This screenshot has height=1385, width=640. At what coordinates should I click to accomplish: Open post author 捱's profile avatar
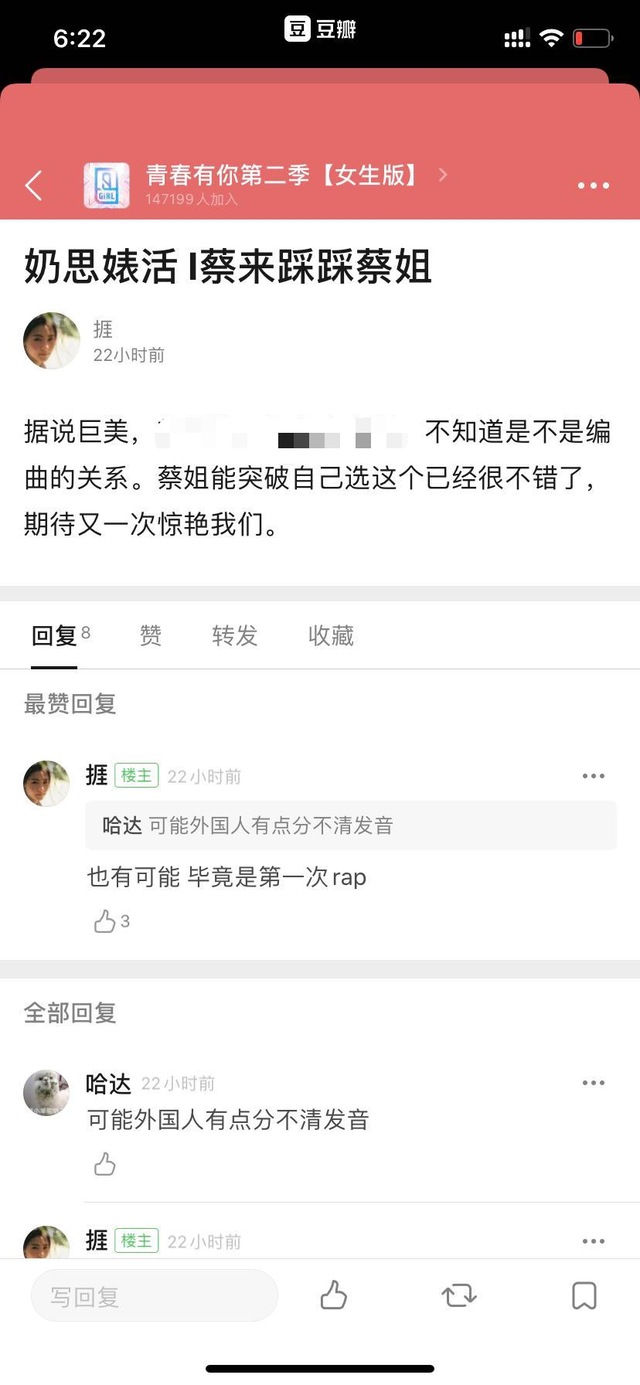pyautogui.click(x=51, y=340)
